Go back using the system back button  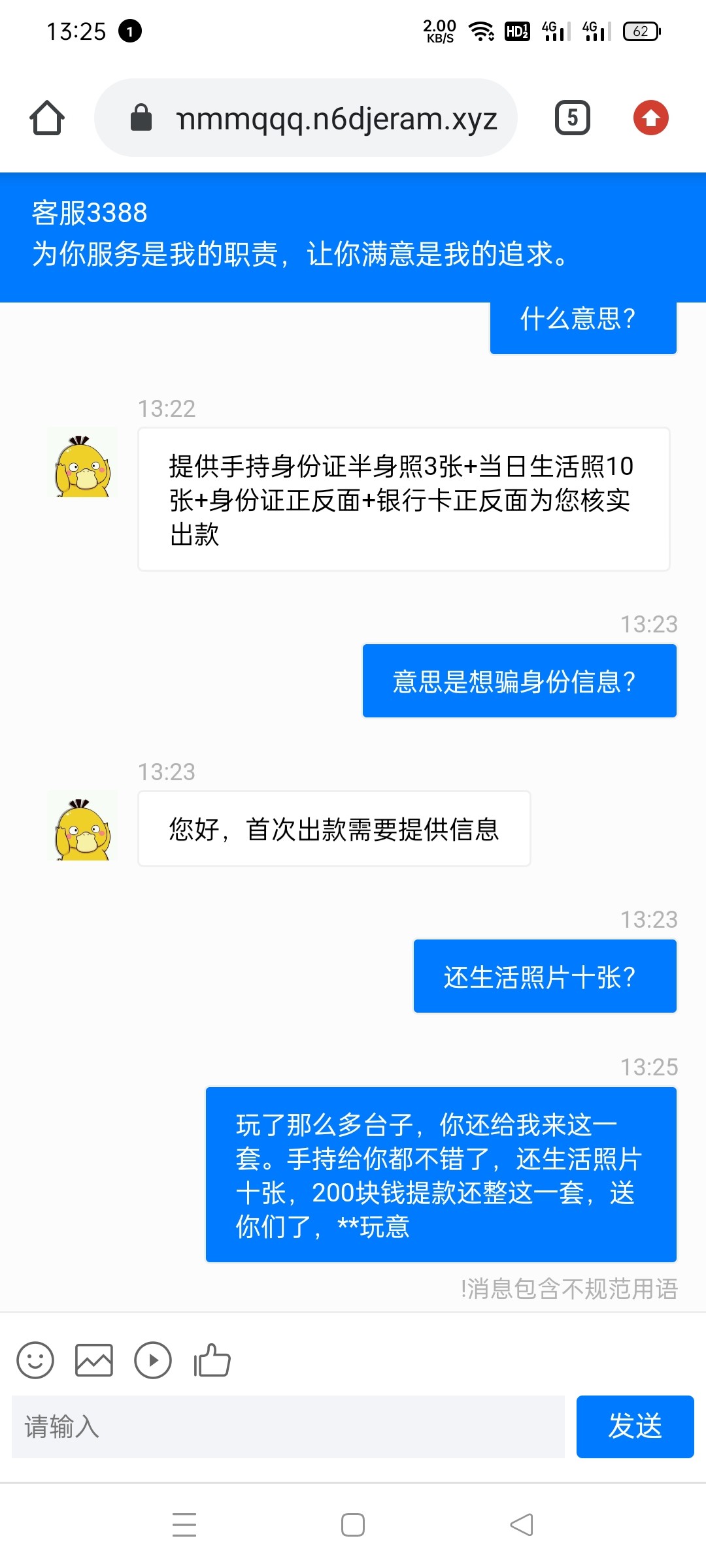click(522, 1525)
